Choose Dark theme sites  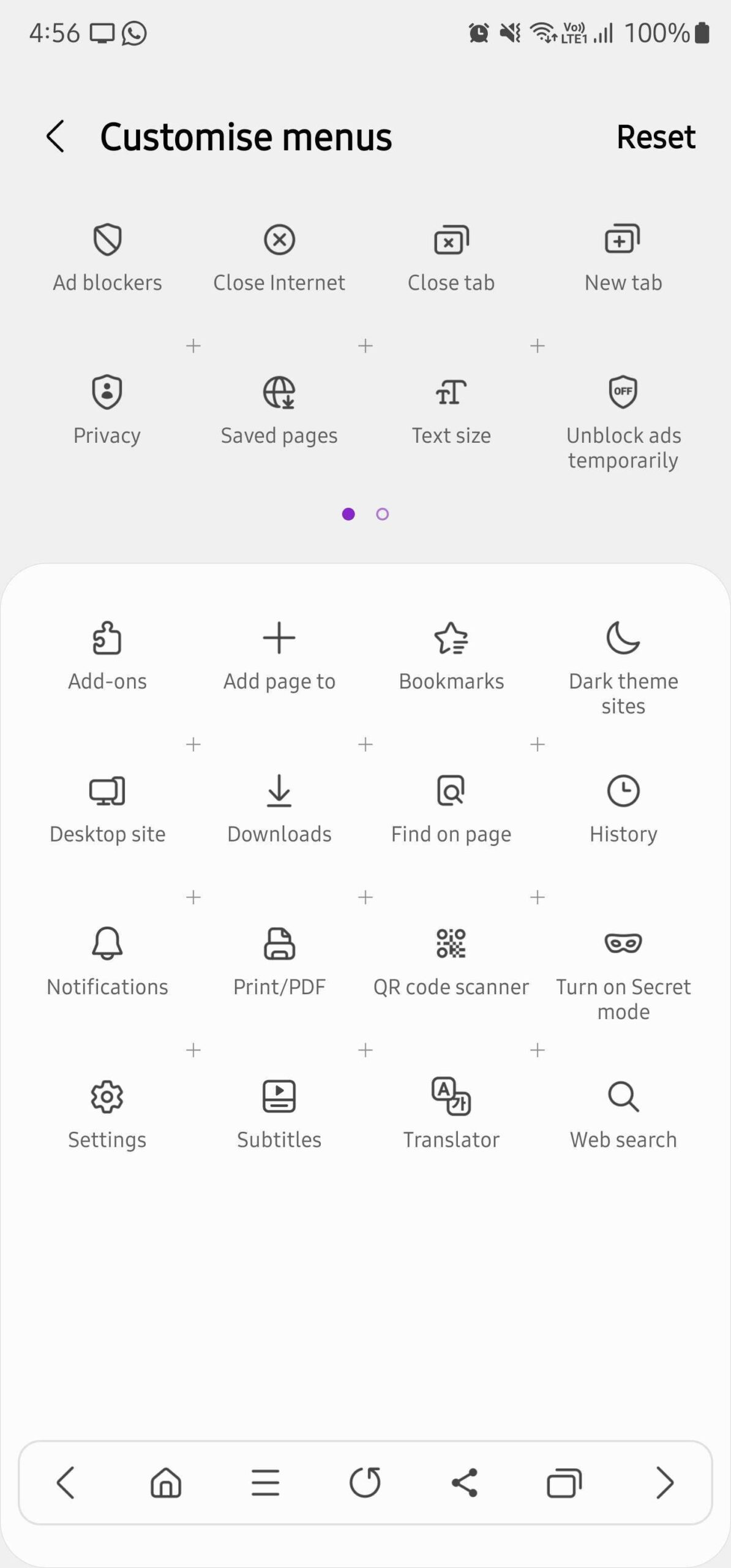pyautogui.click(x=623, y=666)
